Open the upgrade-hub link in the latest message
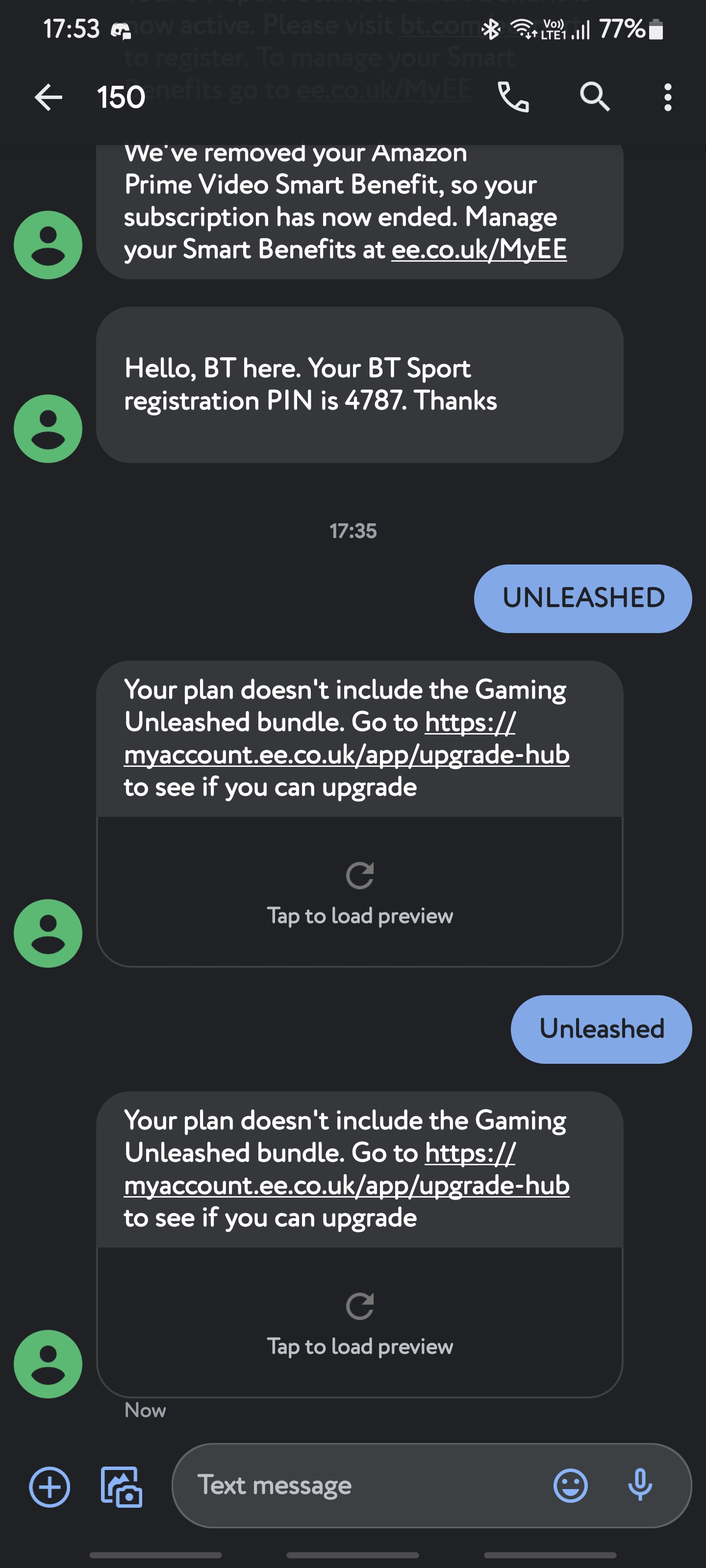 click(346, 1185)
